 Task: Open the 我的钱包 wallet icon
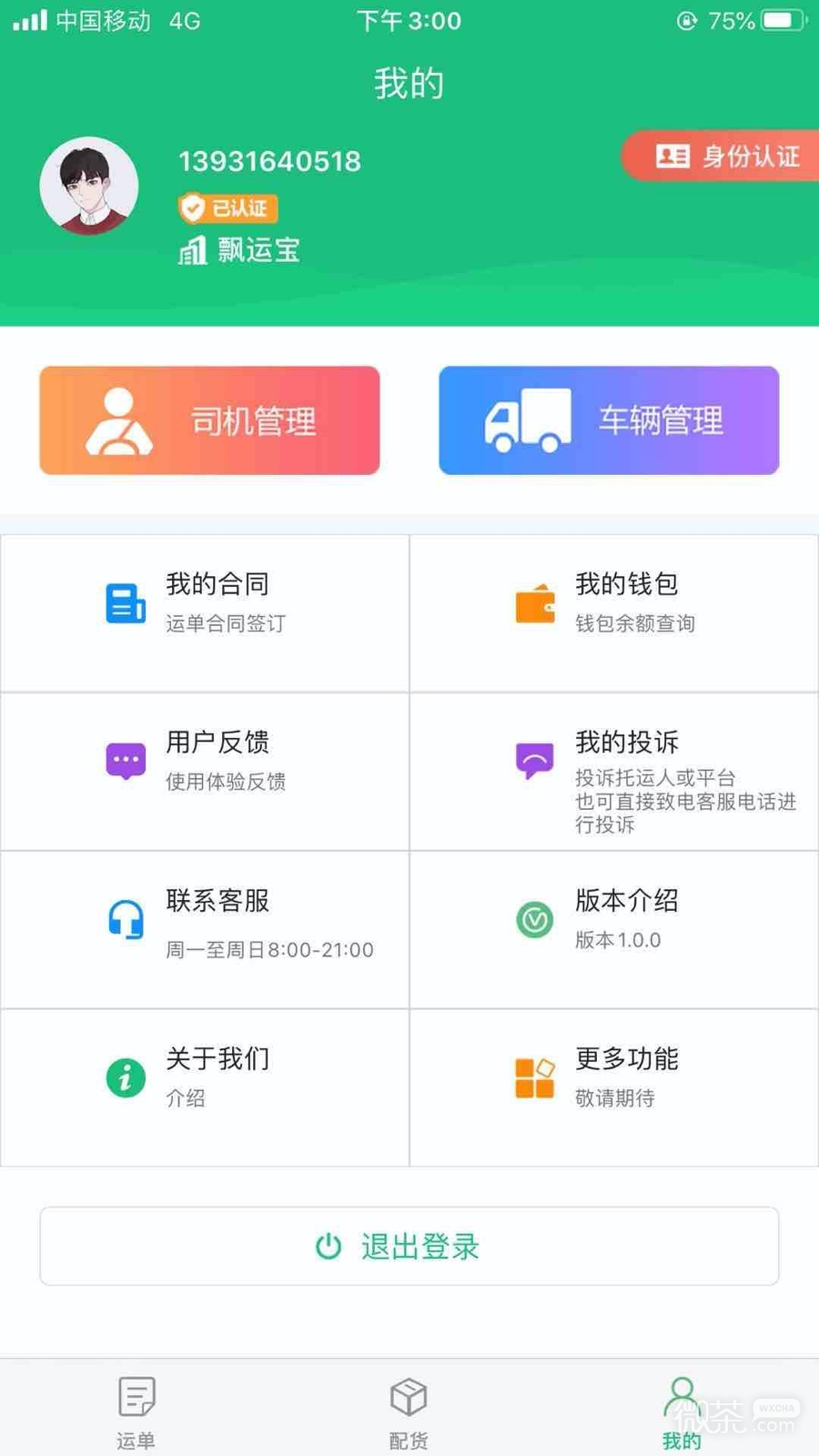(534, 602)
